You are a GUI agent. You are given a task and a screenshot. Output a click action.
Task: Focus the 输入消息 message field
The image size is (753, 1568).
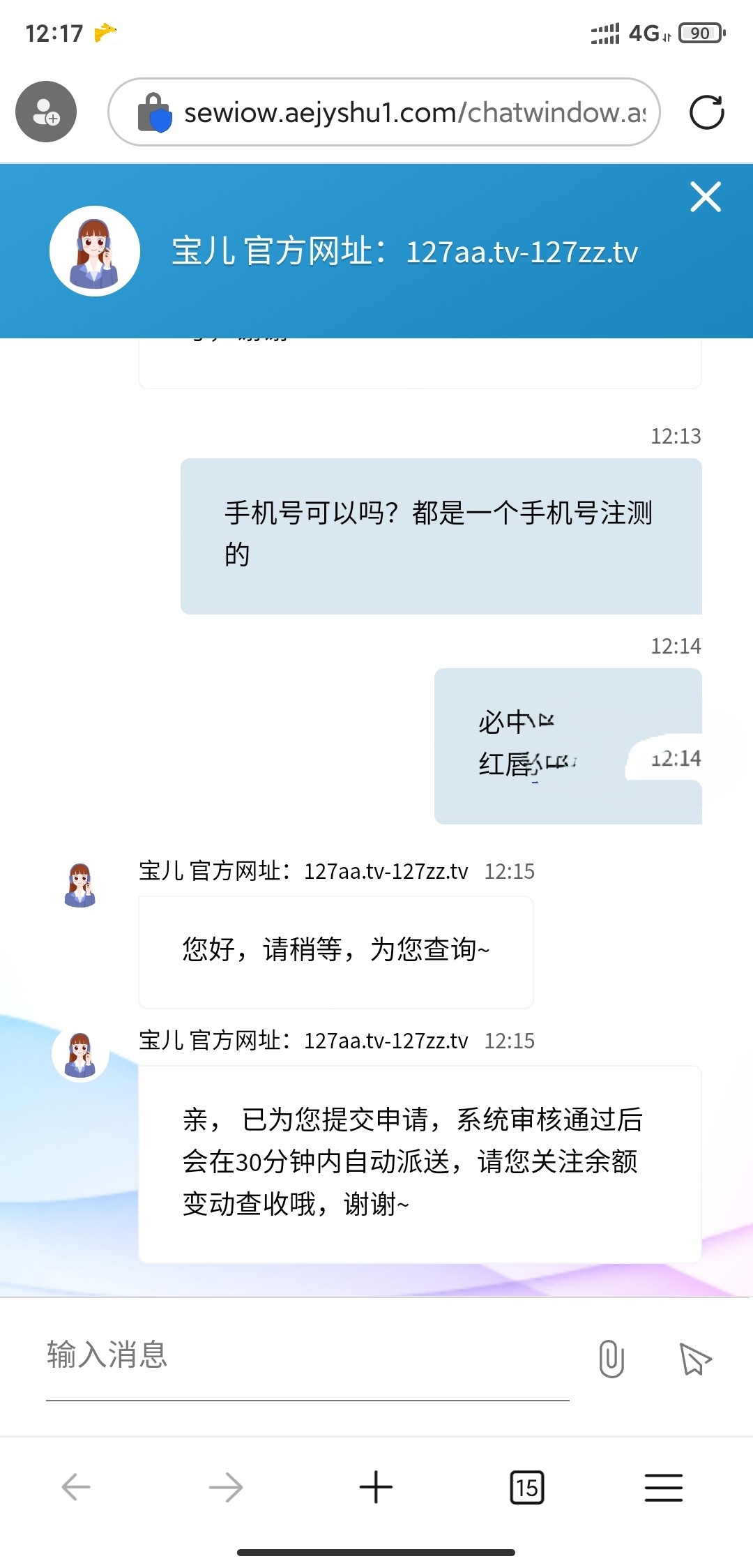pos(307,1355)
